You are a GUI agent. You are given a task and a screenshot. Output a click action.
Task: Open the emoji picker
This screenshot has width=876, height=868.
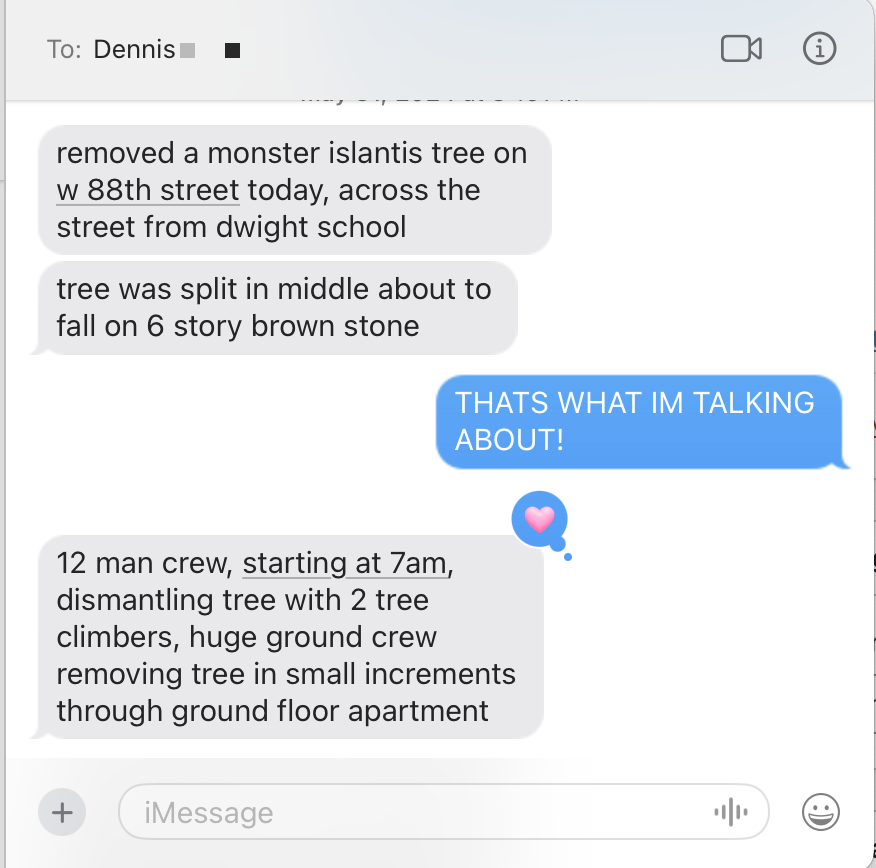tap(821, 812)
